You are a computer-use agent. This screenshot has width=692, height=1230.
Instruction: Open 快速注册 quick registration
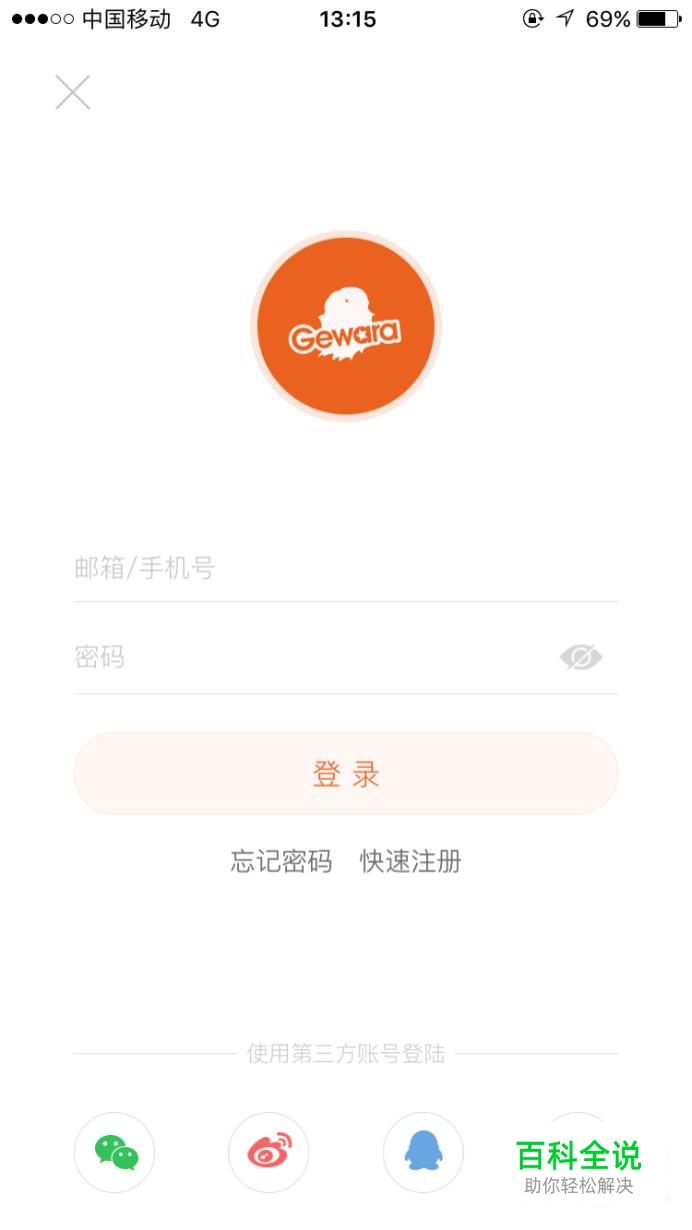(411, 861)
